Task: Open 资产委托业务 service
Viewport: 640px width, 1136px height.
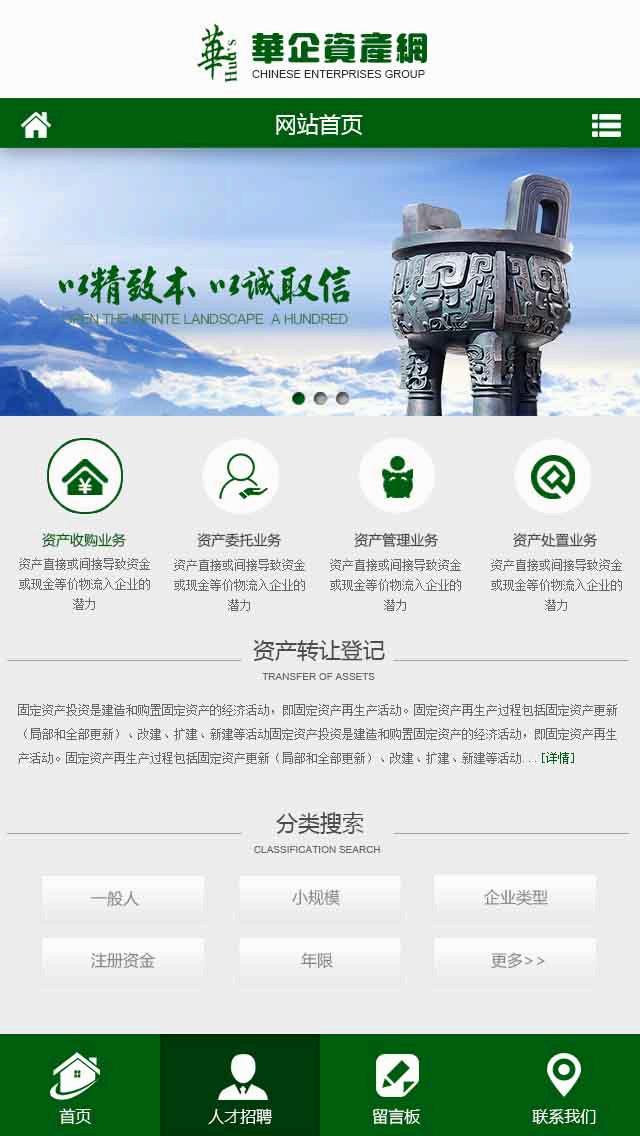Action: pyautogui.click(x=240, y=477)
